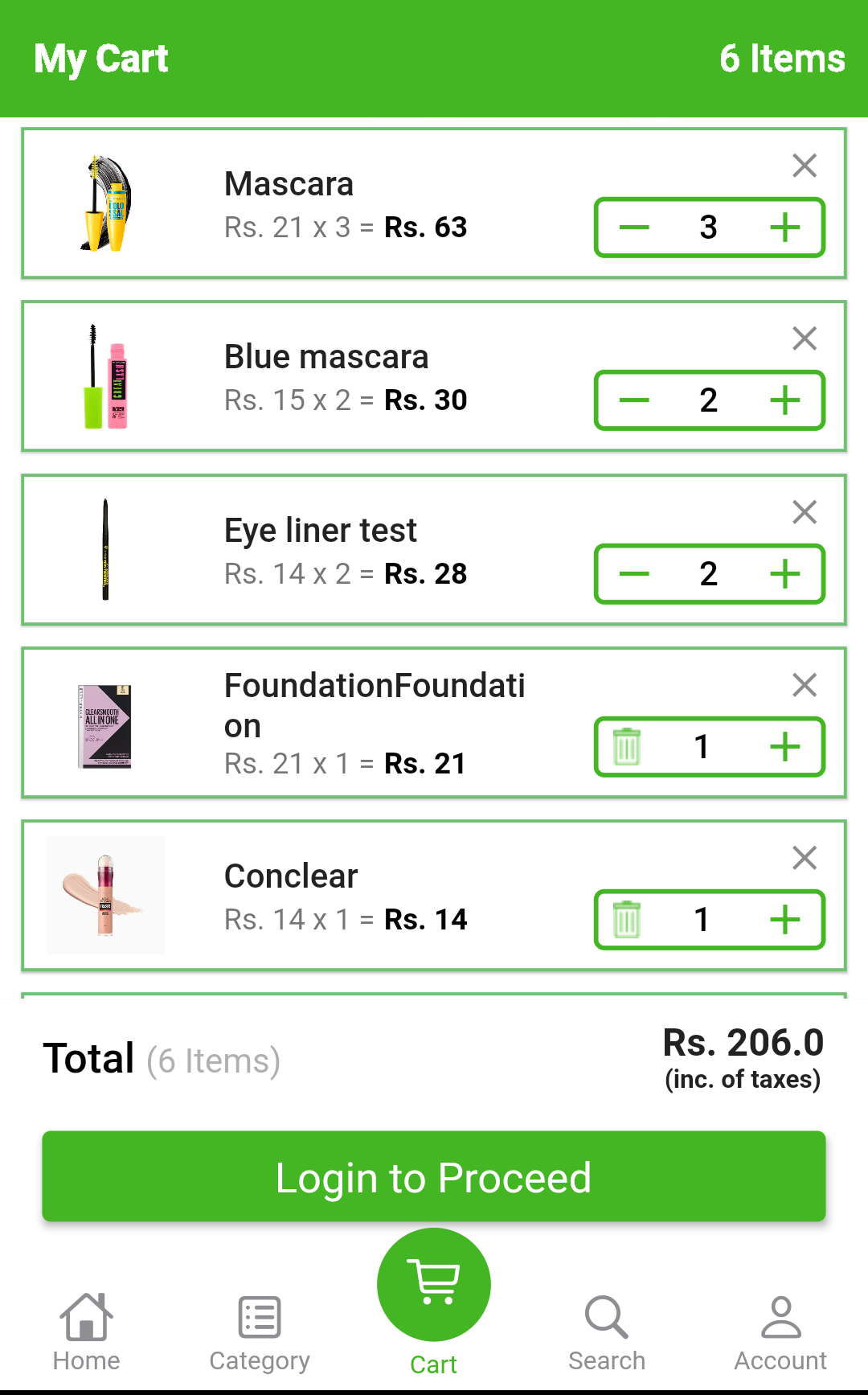
Task: Reduce Eye liner test quantity
Action: tap(634, 574)
